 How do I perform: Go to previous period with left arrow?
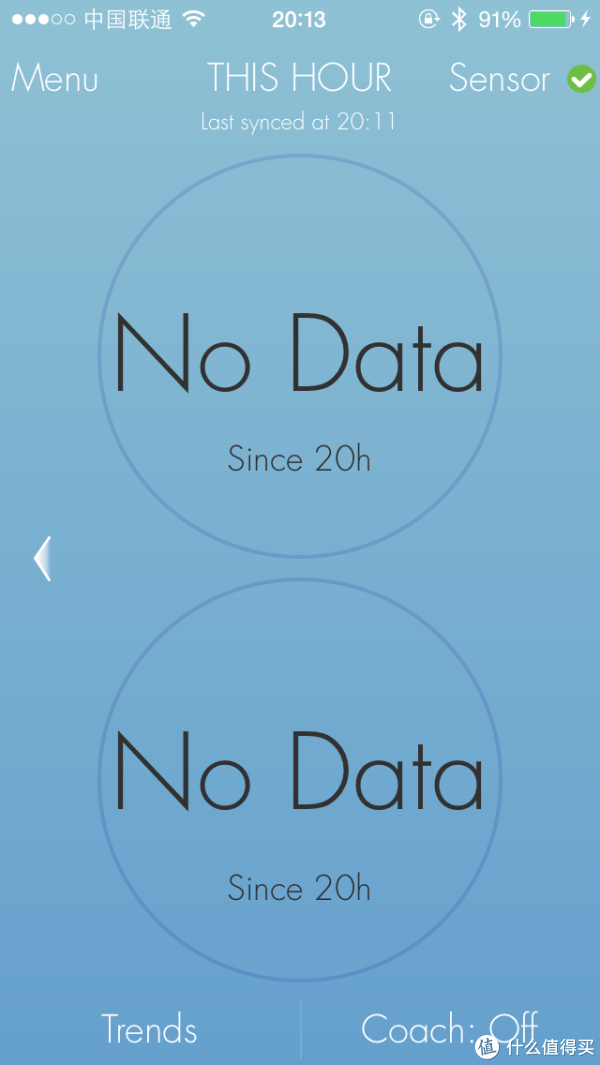(x=42, y=558)
